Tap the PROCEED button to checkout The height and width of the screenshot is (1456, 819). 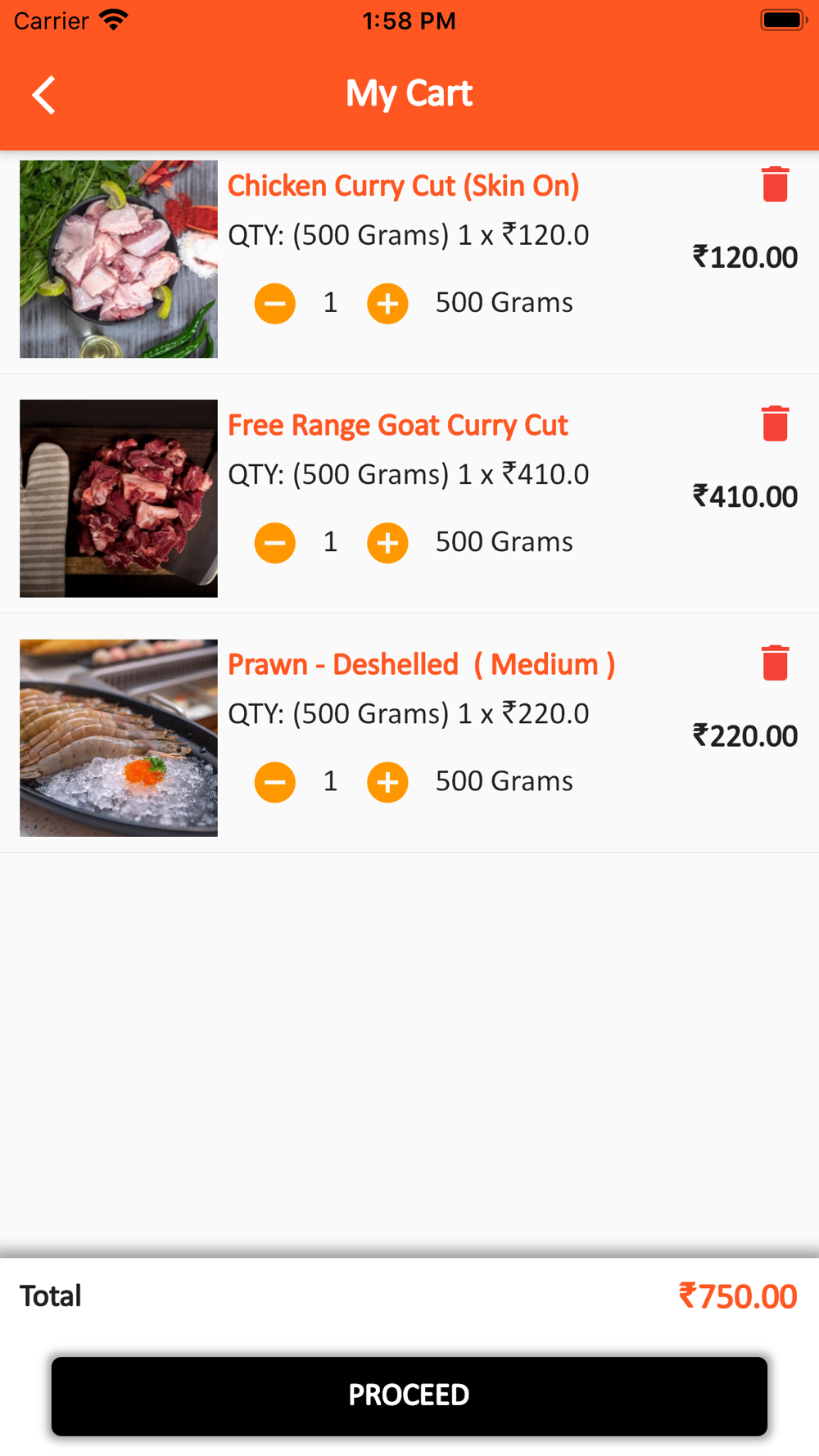(409, 1395)
